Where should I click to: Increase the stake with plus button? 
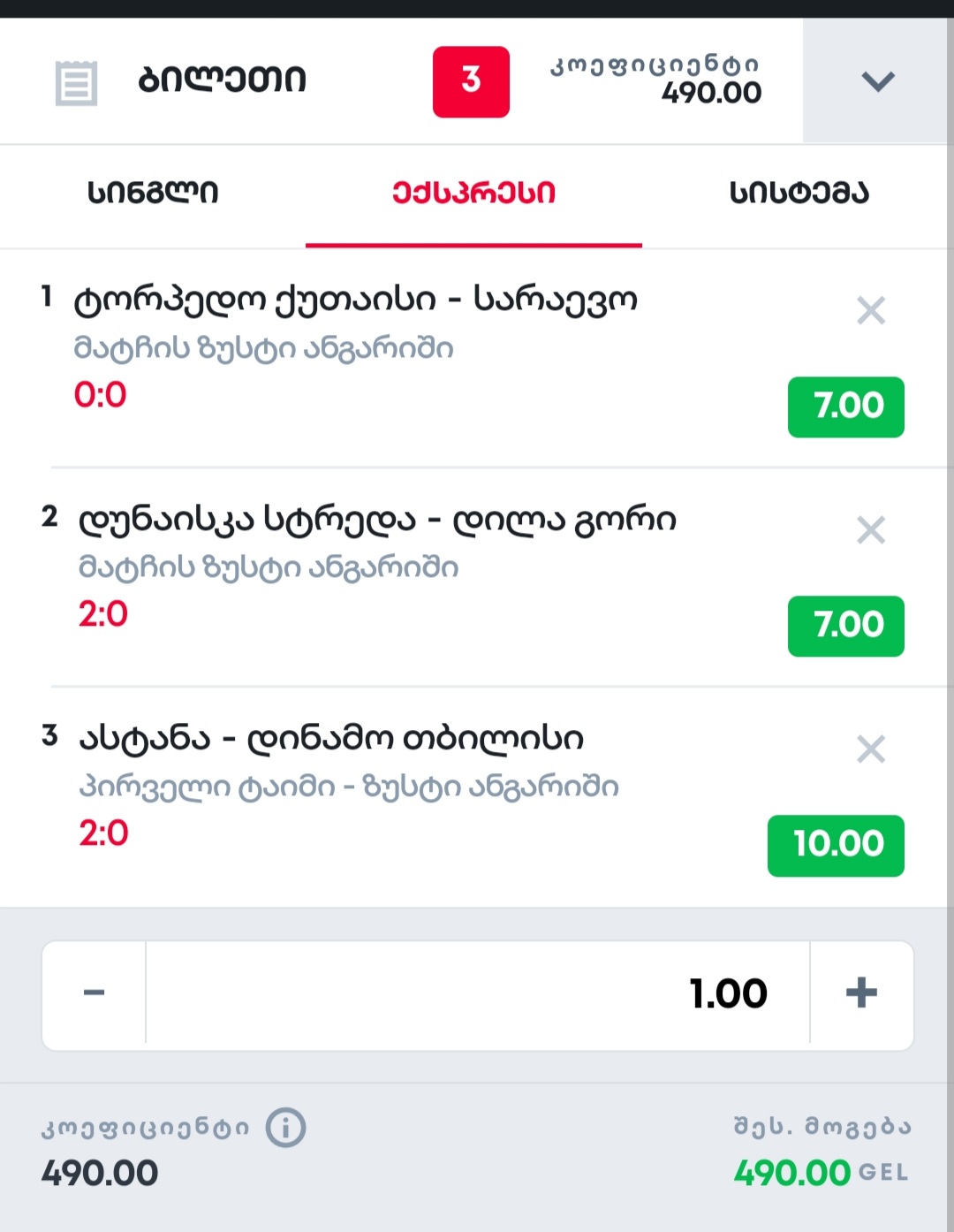861,993
